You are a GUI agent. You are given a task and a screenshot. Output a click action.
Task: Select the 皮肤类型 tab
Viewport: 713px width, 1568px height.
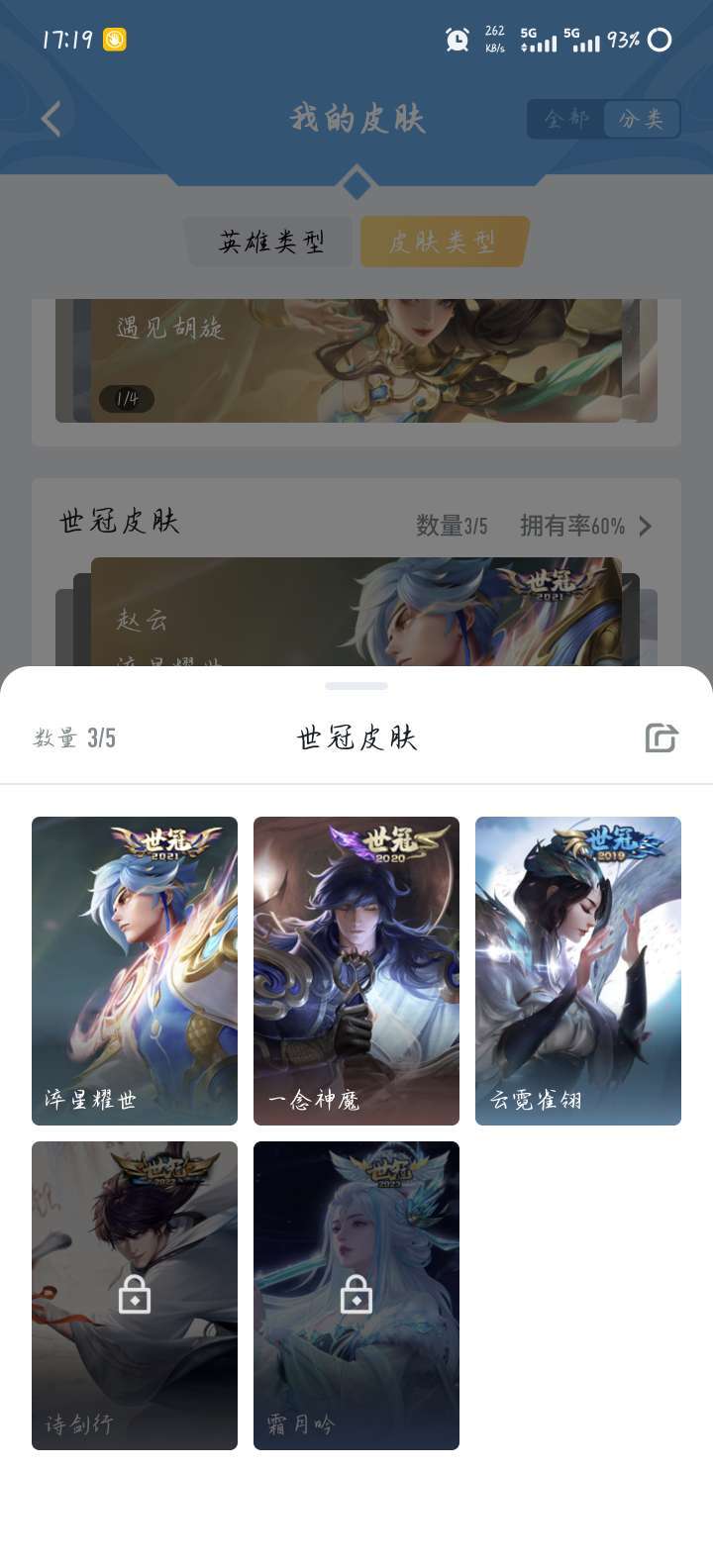point(442,243)
